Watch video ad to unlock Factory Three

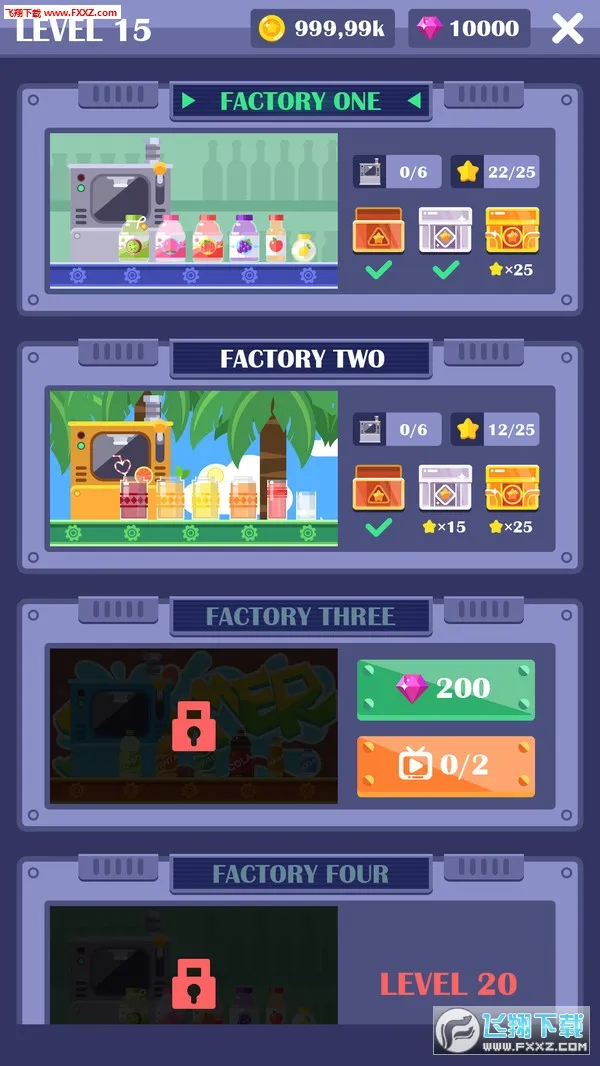446,766
